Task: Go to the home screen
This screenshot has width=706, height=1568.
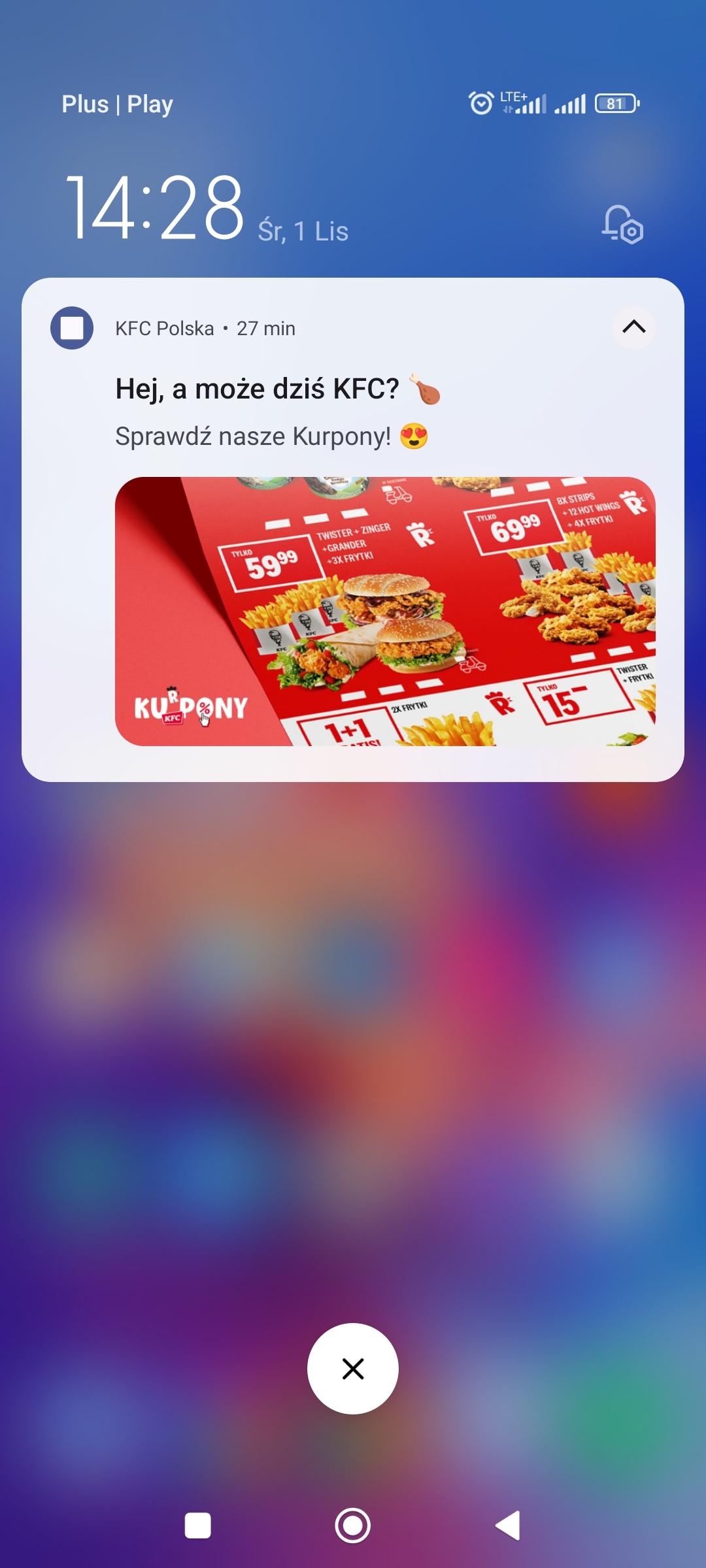Action: 353,1526
